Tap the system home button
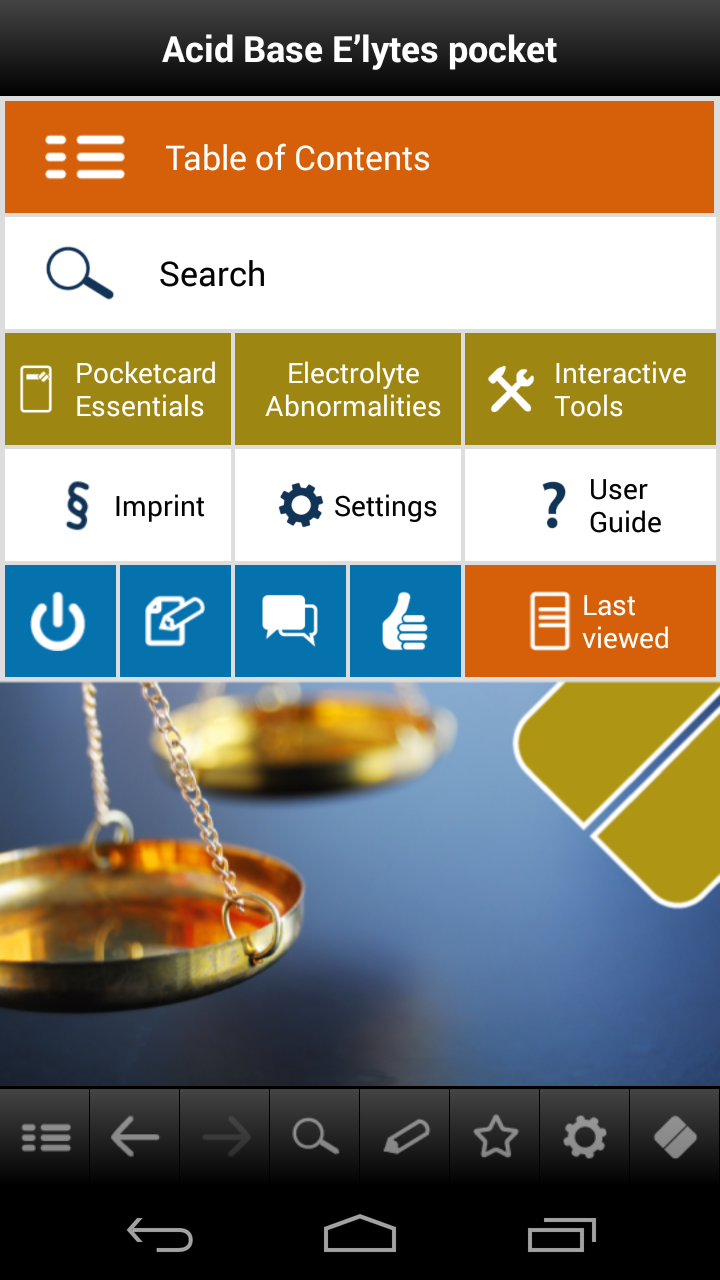The height and width of the screenshot is (1280, 720). click(360, 1235)
